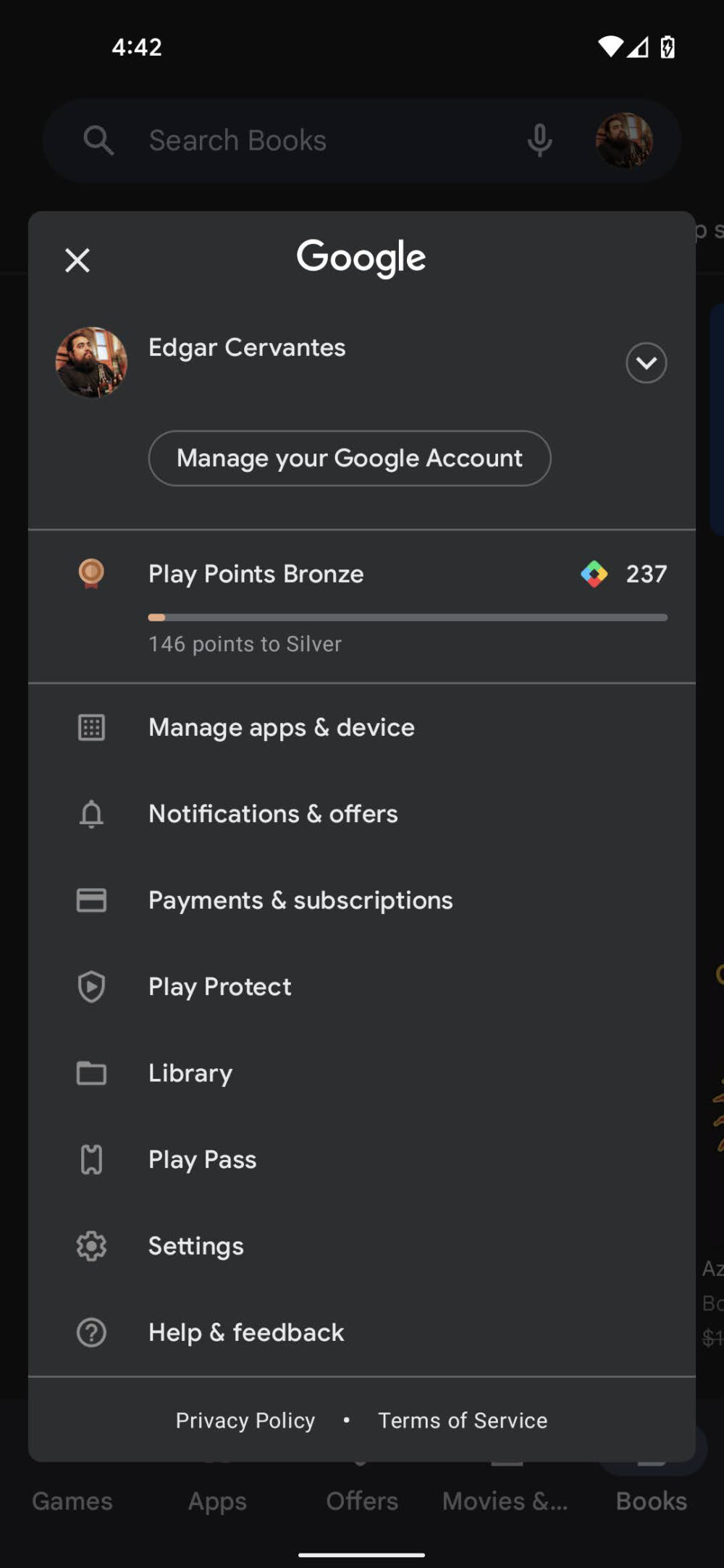The width and height of the screenshot is (724, 1568).
Task: Select the Manage apps & device icon
Action: pyautogui.click(x=90, y=727)
